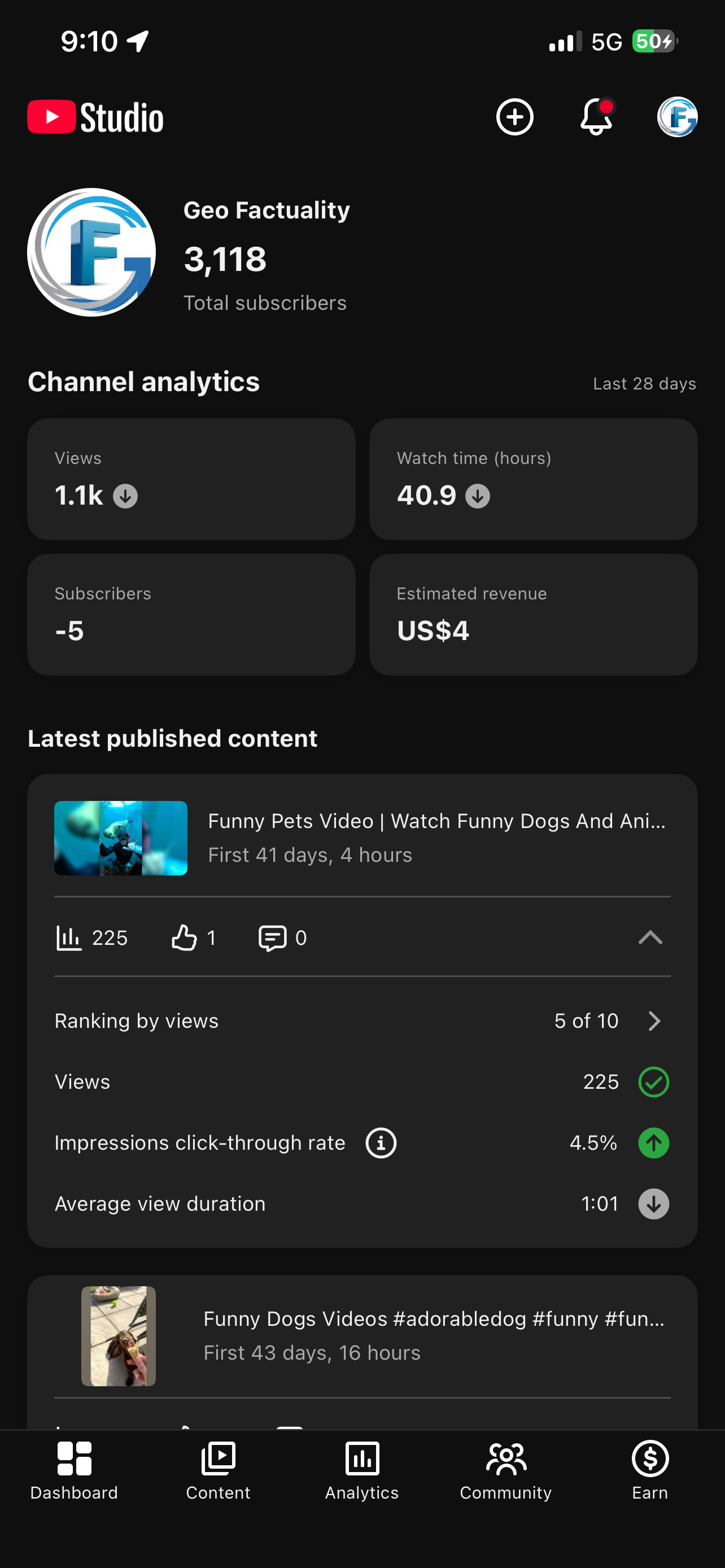725x1568 pixels.
Task: Open the Estimated revenue card
Action: [533, 614]
